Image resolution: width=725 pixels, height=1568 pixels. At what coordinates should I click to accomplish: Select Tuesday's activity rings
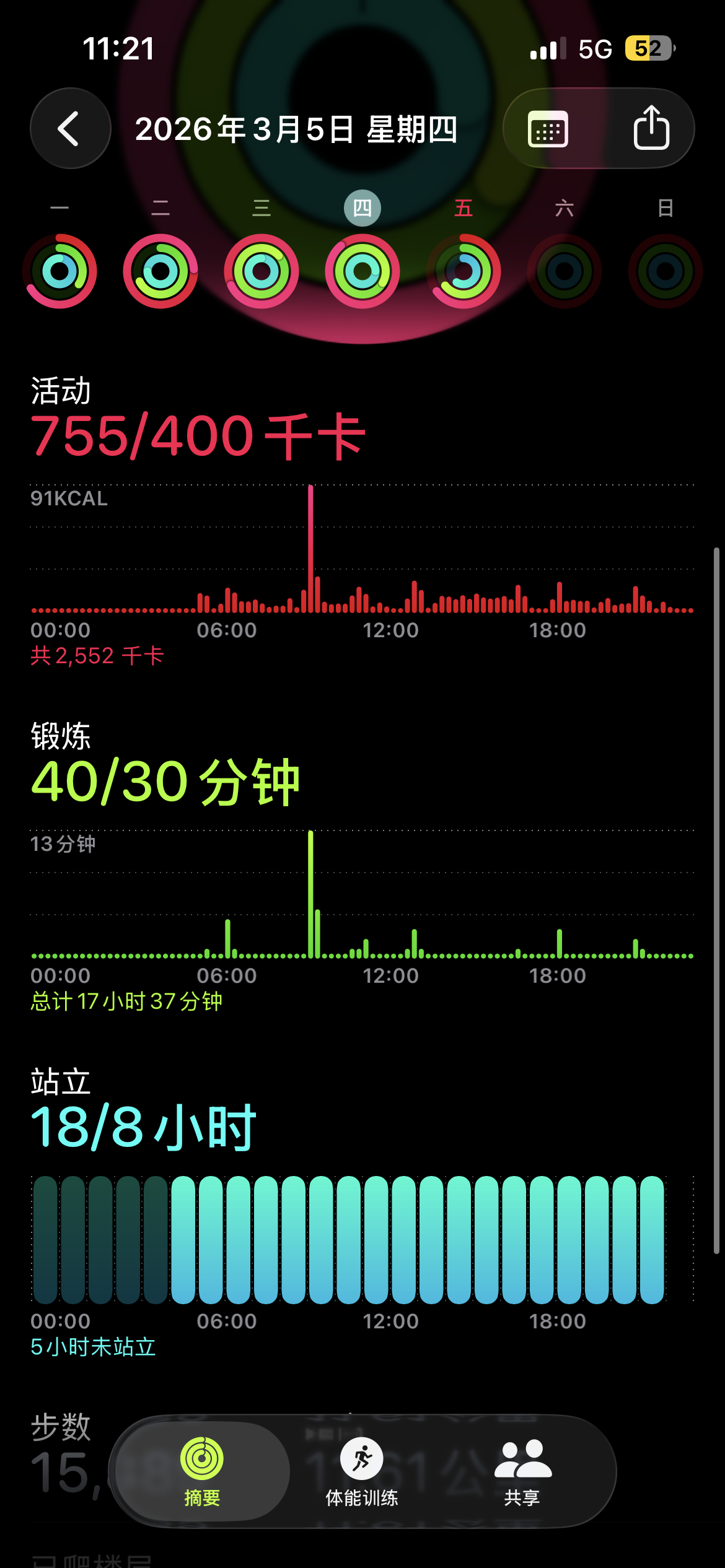coord(160,271)
